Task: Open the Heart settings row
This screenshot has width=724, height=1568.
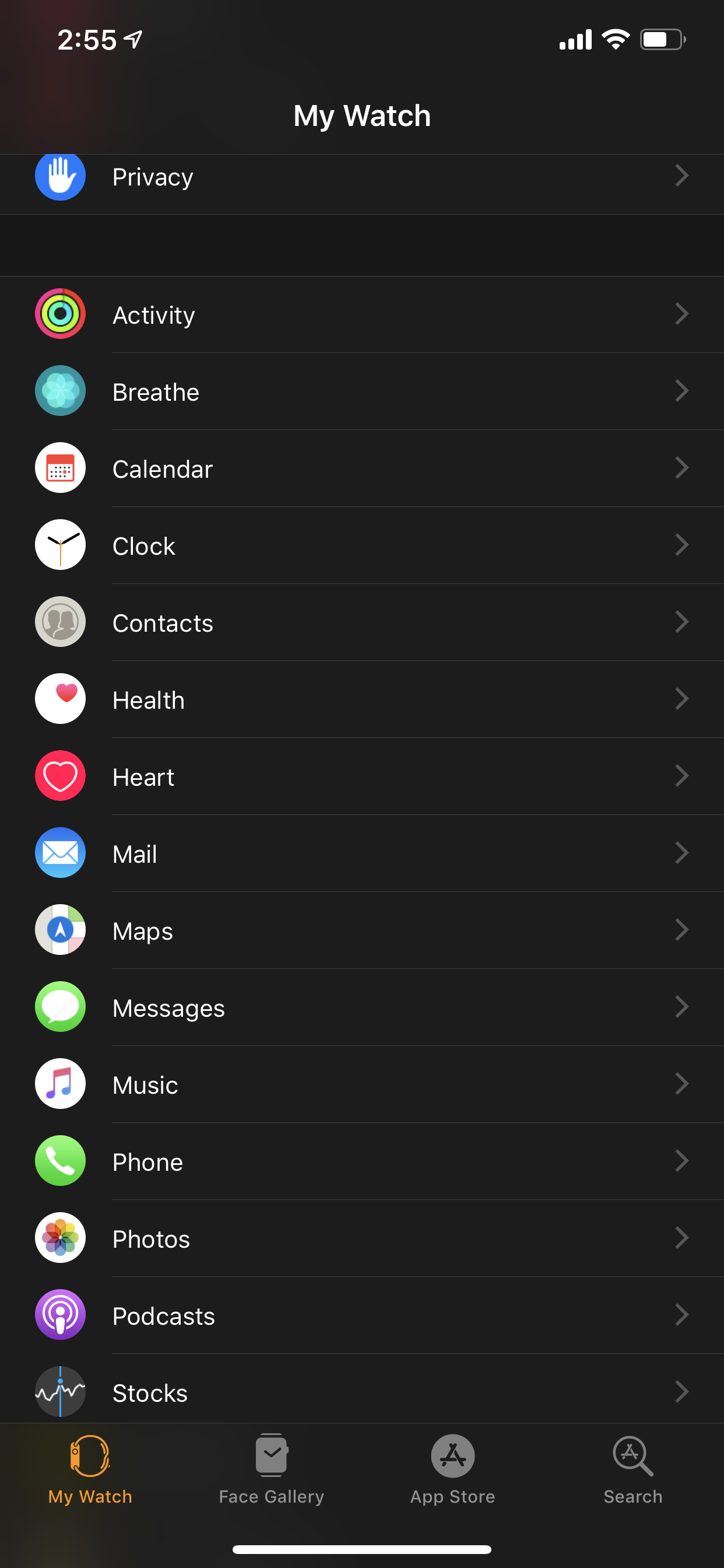Action: point(362,776)
